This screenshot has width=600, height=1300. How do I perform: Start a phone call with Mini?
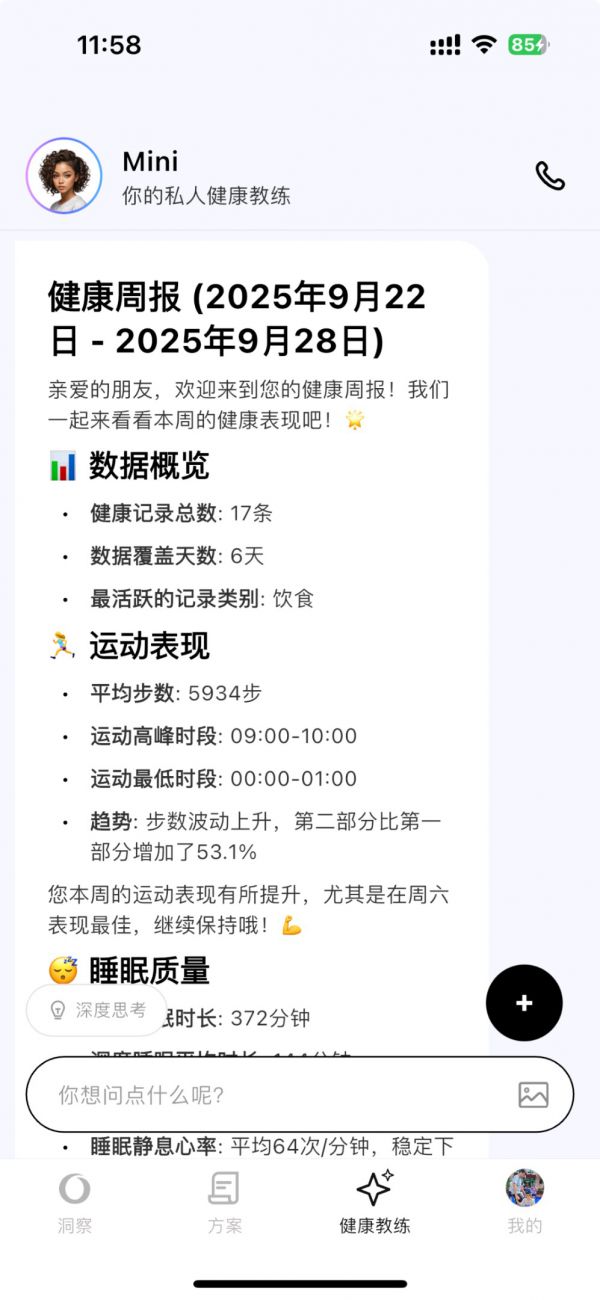point(549,176)
